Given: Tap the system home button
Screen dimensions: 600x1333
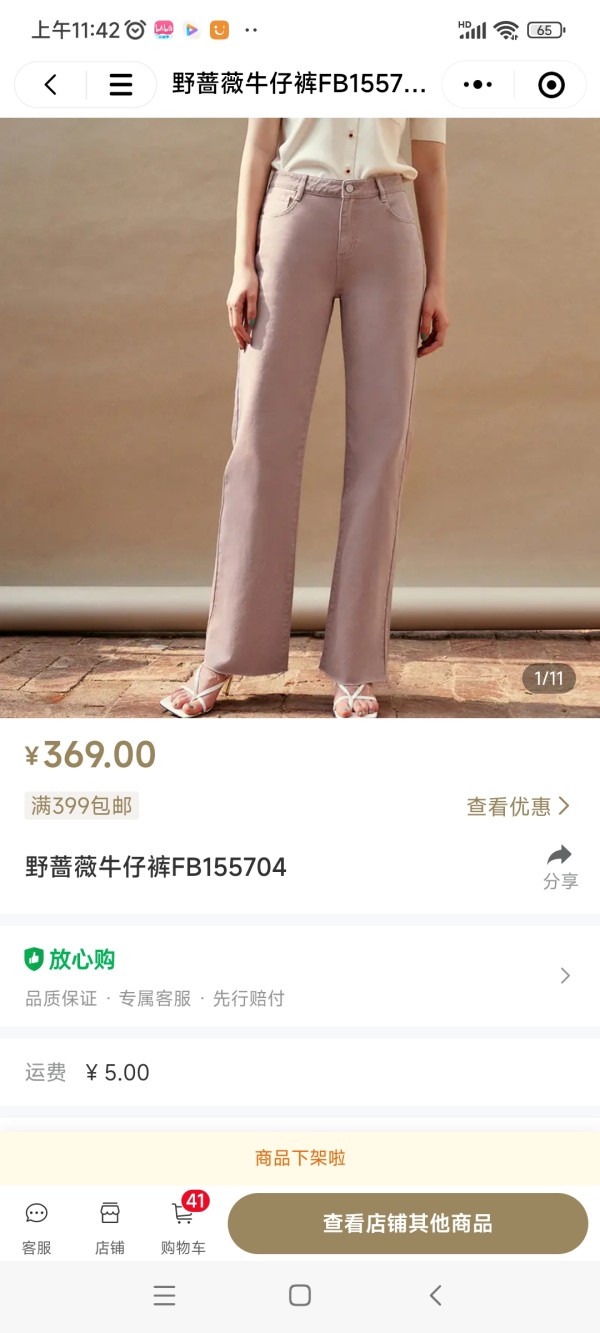Looking at the screenshot, I should click(x=300, y=1296).
